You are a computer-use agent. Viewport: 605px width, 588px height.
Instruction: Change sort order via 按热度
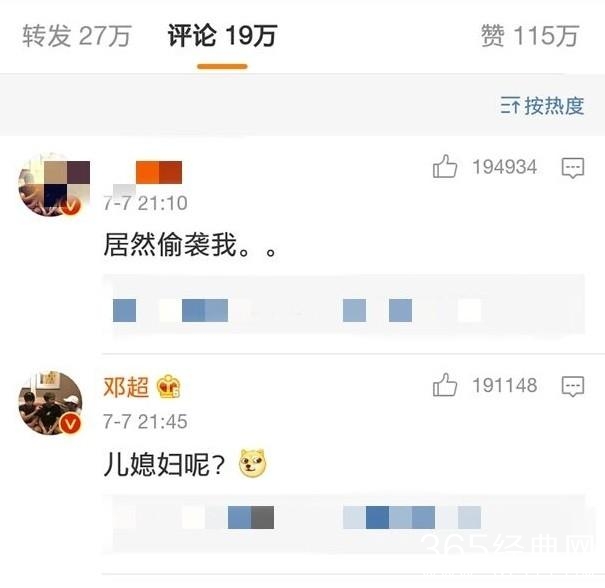[542, 106]
